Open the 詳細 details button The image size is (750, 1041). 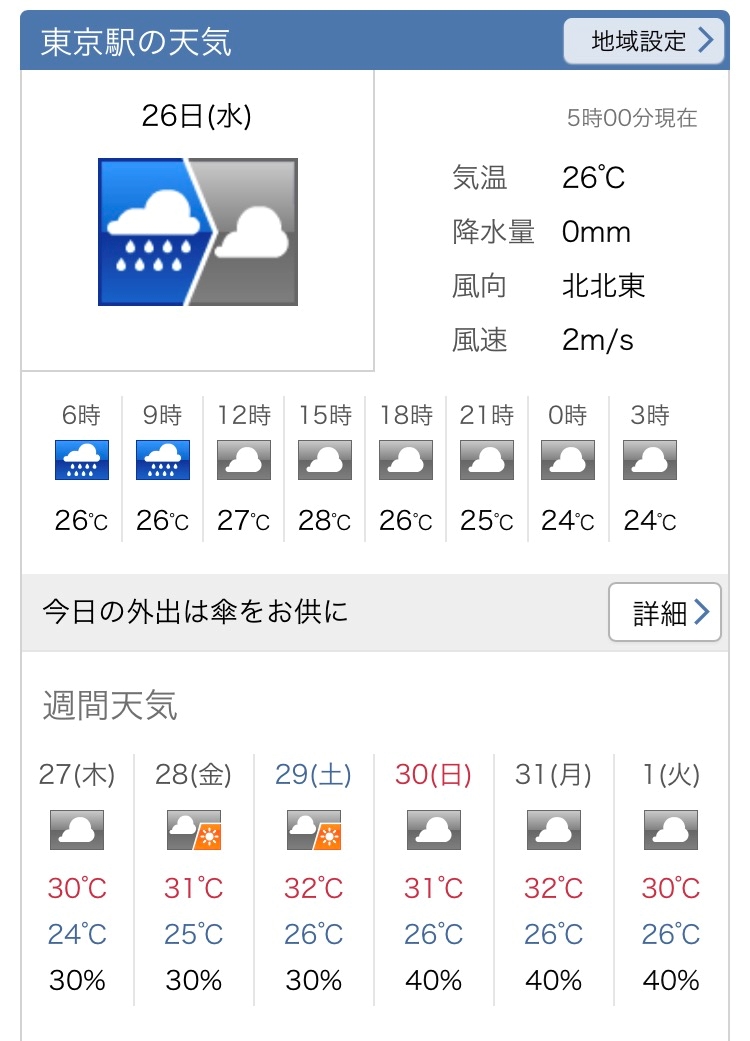664,612
